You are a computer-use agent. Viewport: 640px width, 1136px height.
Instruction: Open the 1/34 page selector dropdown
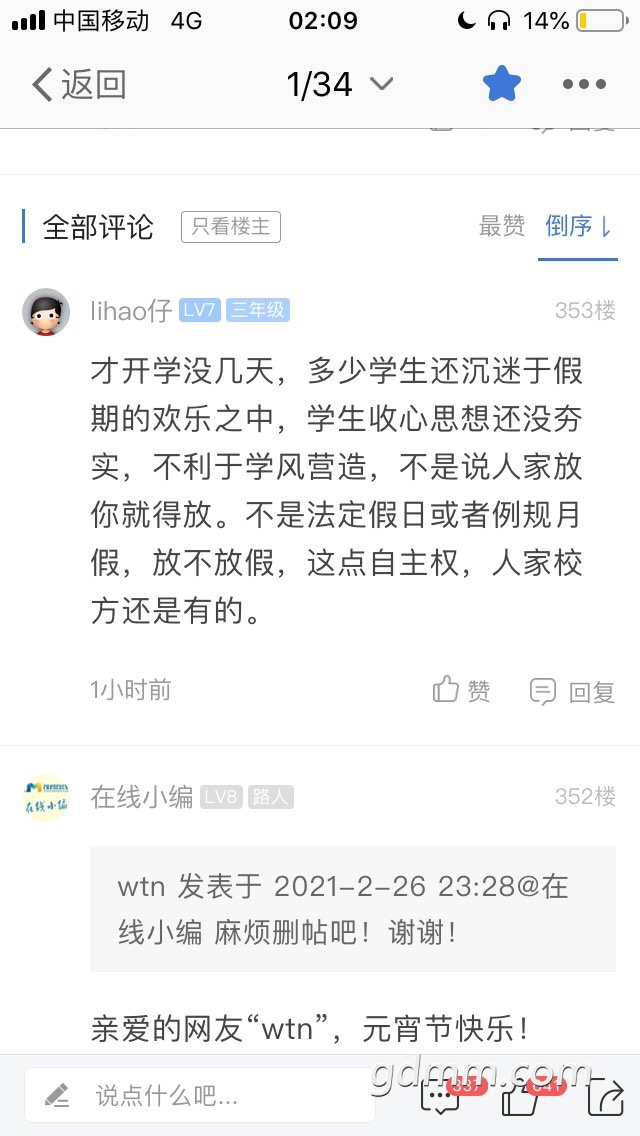pos(340,85)
